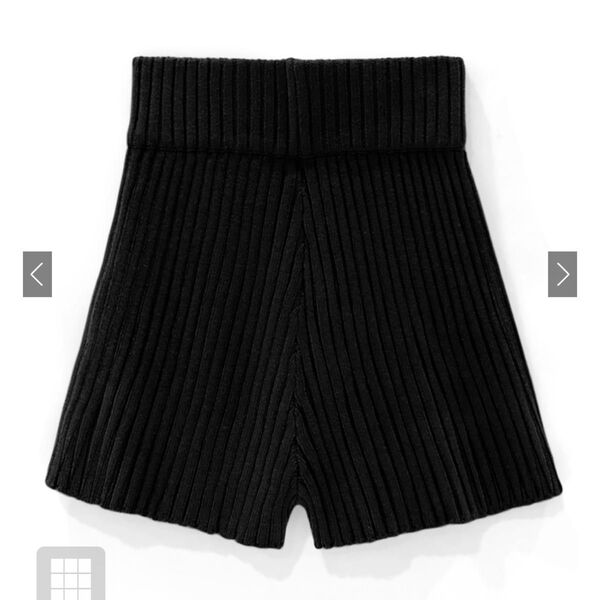Go to the previous product image
This screenshot has height=600, width=600.
pos(37,274)
